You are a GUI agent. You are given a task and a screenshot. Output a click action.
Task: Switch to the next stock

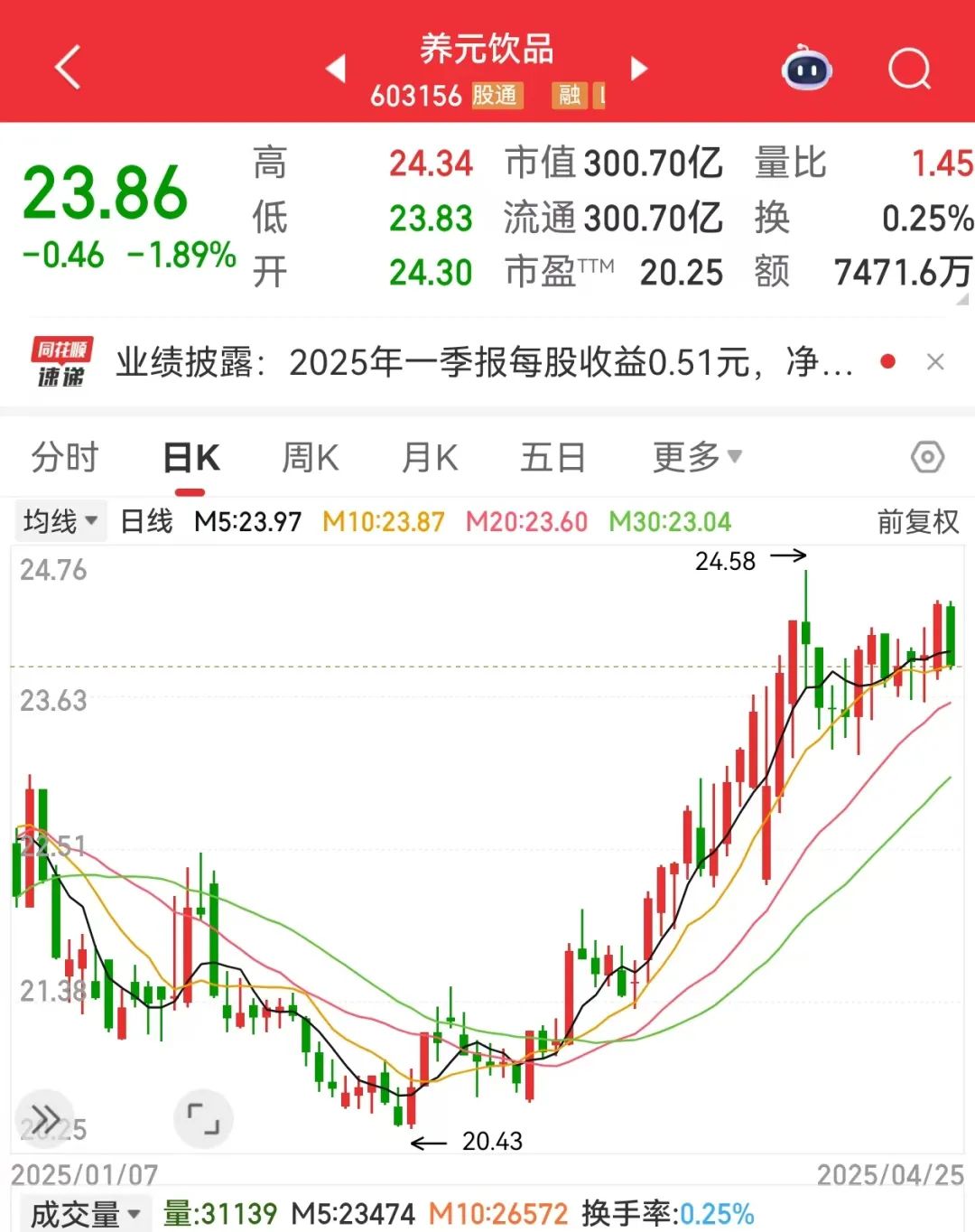[639, 69]
